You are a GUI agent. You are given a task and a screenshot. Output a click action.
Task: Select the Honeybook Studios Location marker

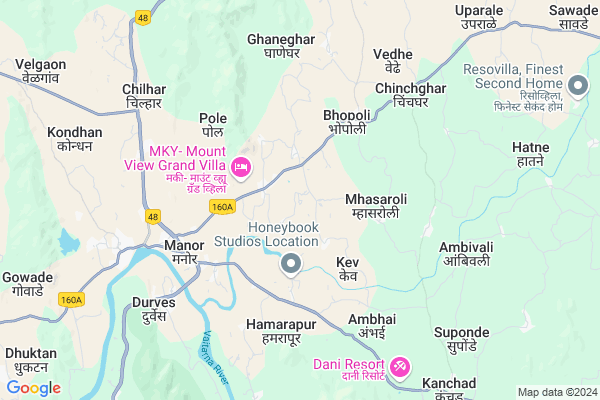291,264
